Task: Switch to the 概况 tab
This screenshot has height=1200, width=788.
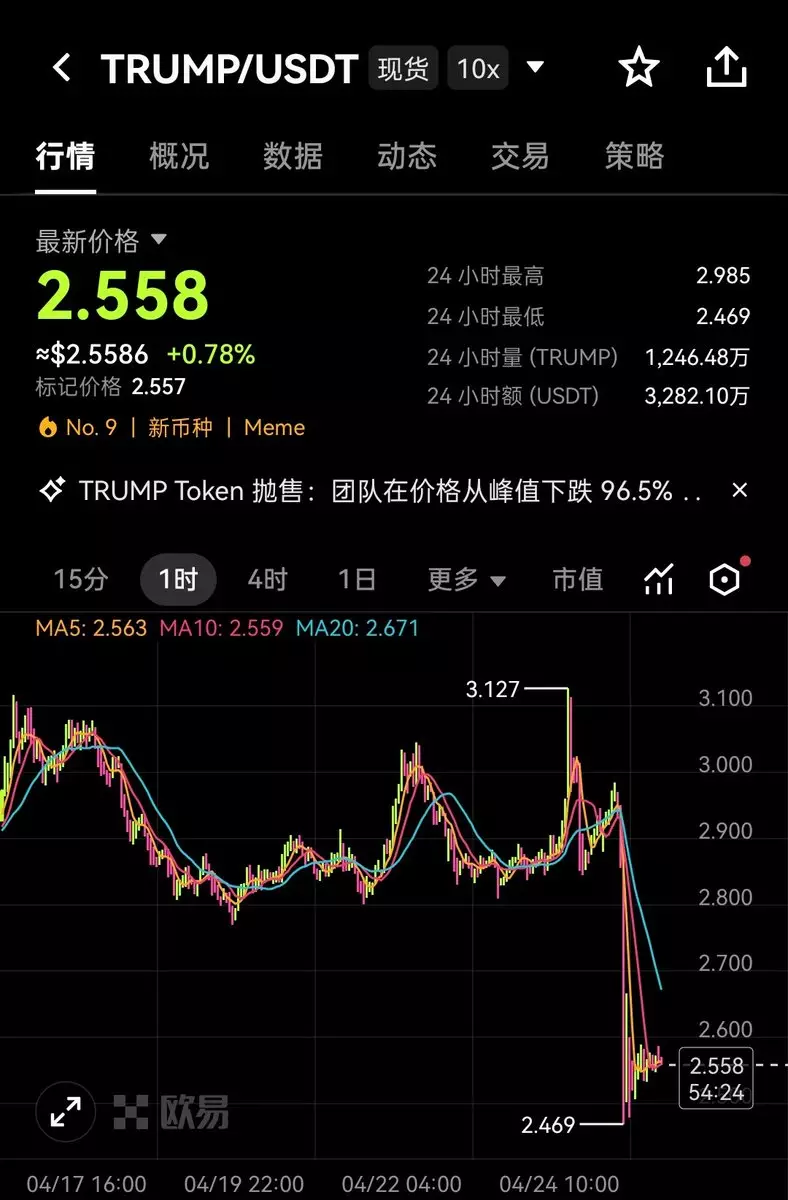Action: click(179, 156)
